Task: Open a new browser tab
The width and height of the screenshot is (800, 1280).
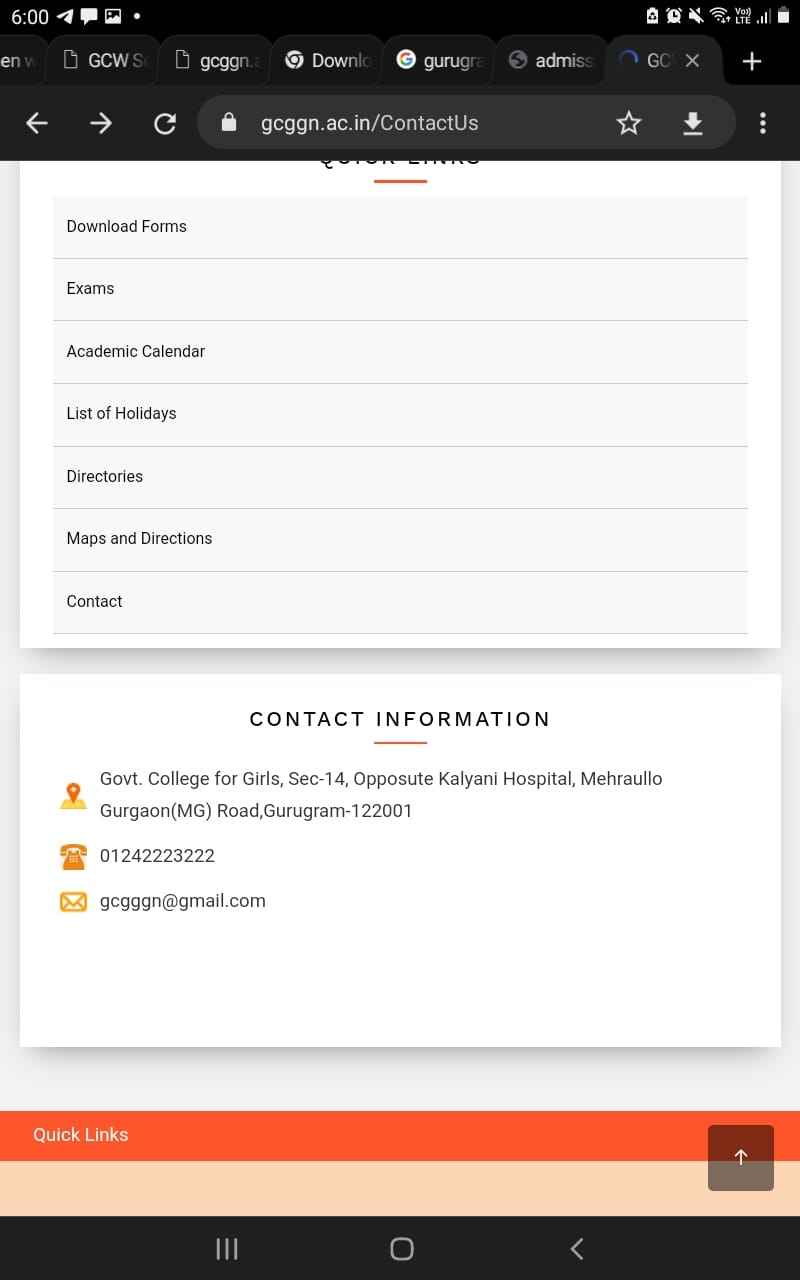Action: pos(752,61)
